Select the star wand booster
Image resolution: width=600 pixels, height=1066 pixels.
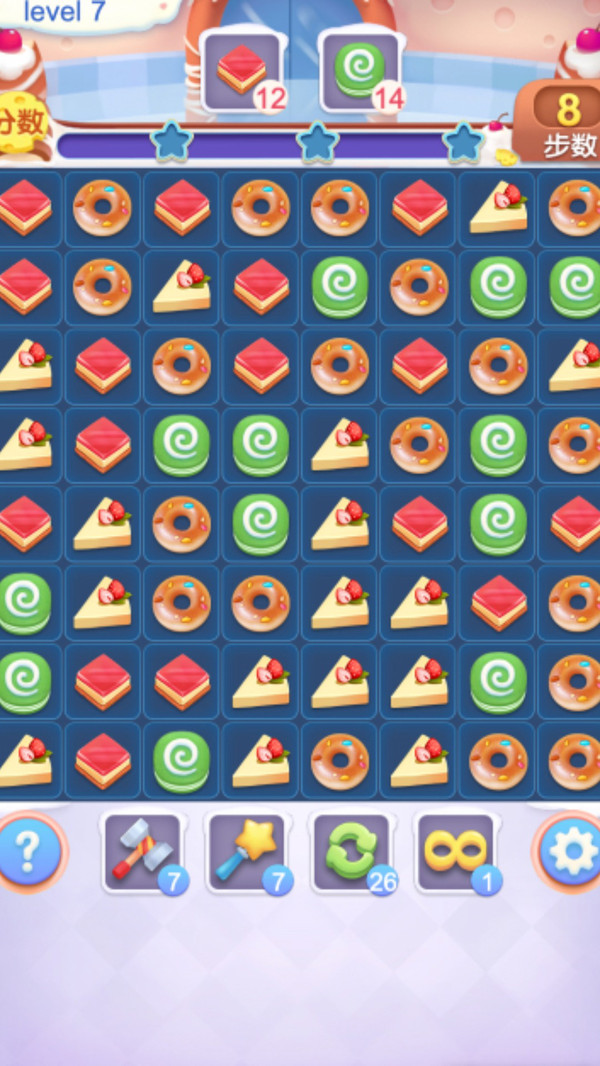click(246, 851)
